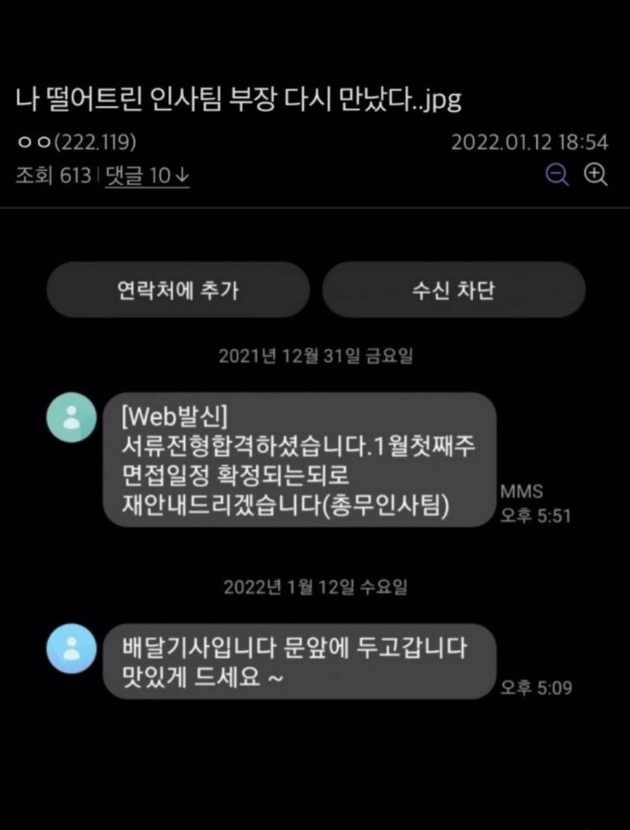Tap the zoom in magnifier icon
This screenshot has height=830, width=630.
tap(596, 175)
